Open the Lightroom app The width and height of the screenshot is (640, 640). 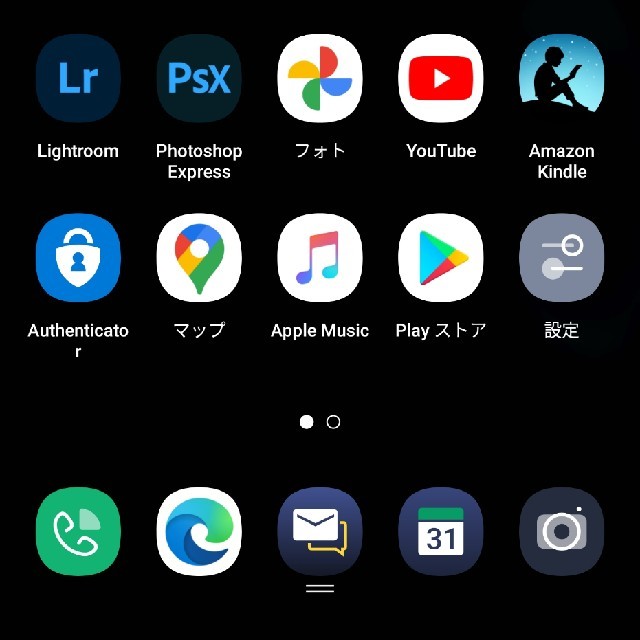pyautogui.click(x=78, y=78)
